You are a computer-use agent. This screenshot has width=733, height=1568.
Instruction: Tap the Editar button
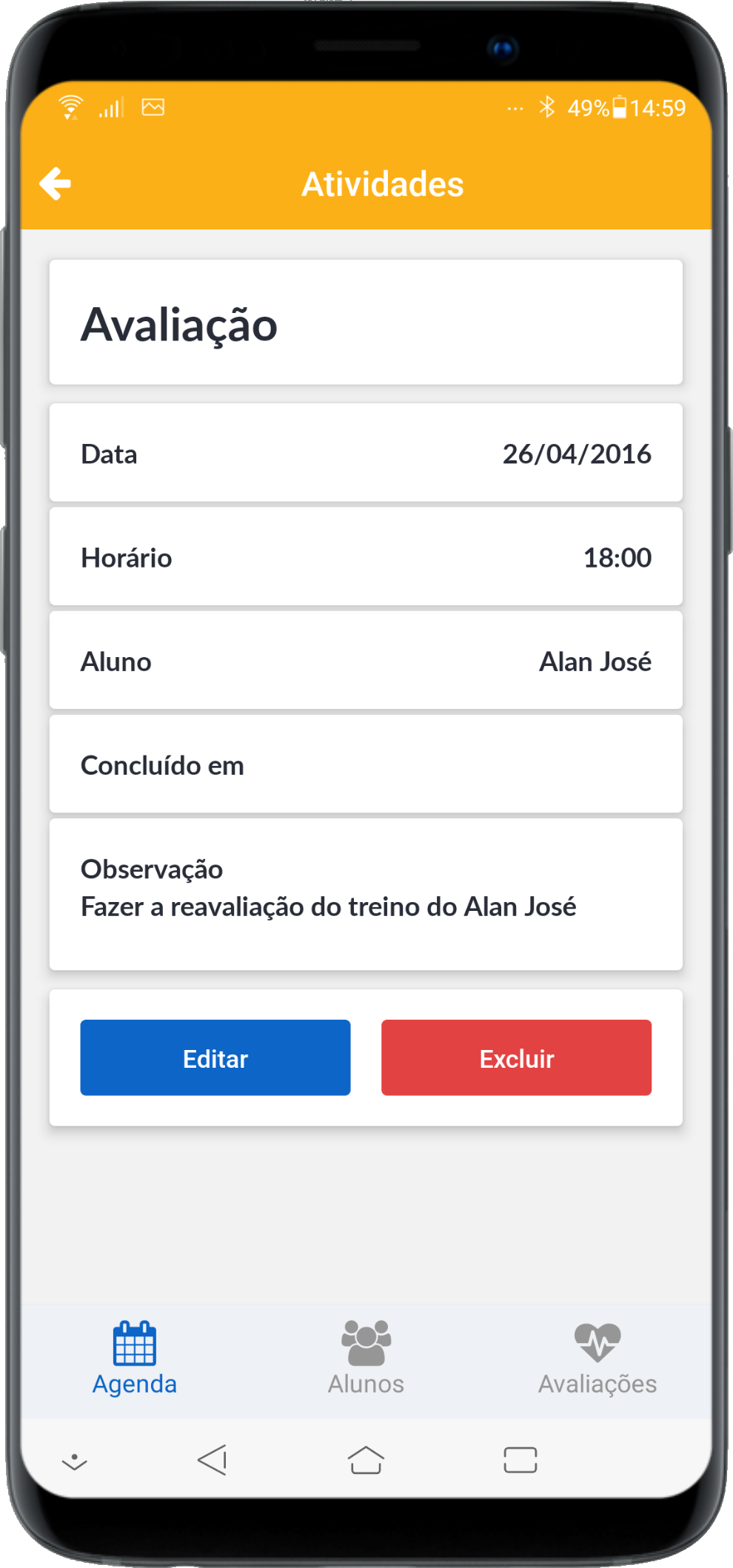[215, 1057]
